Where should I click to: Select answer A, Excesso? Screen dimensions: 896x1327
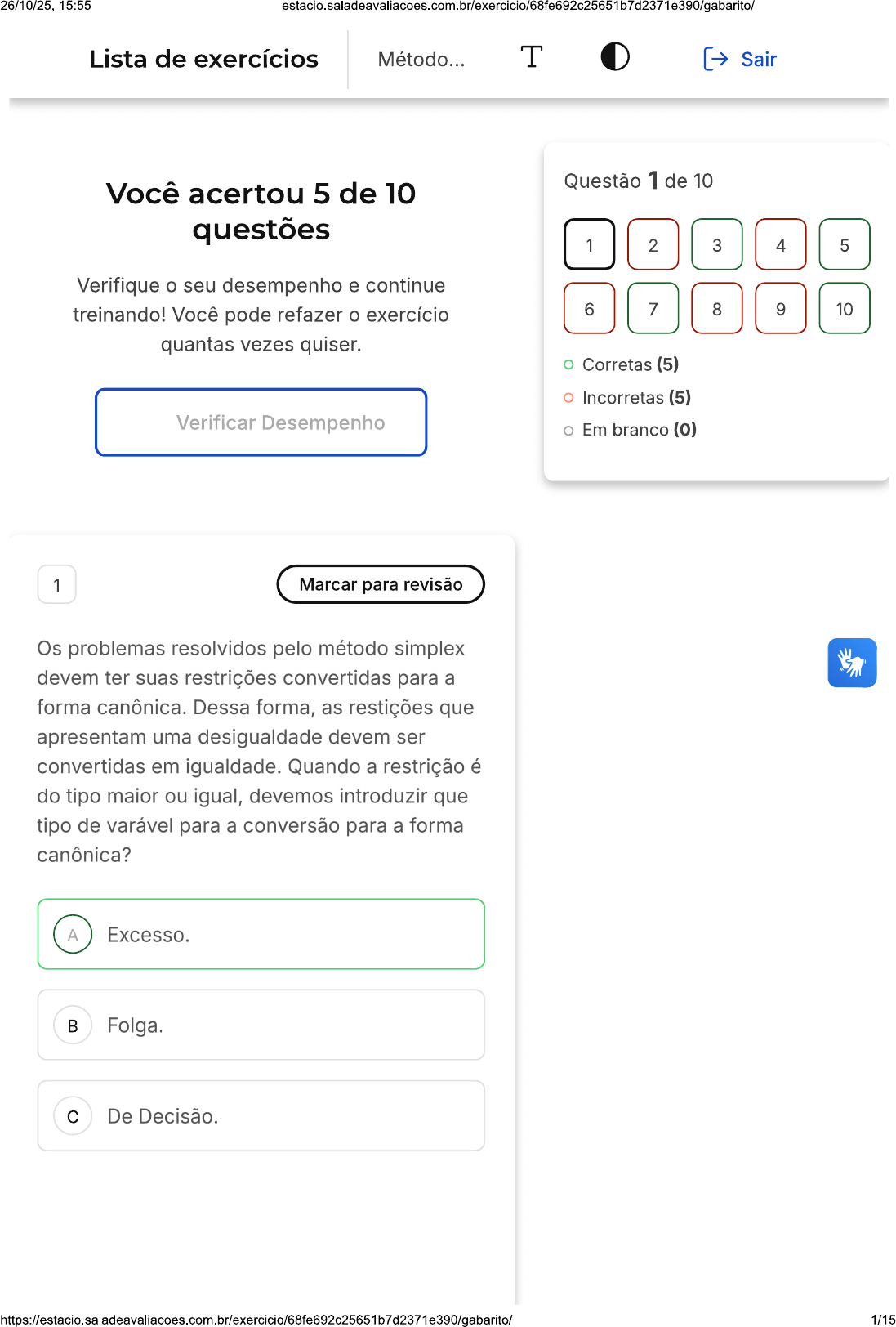[x=261, y=934]
